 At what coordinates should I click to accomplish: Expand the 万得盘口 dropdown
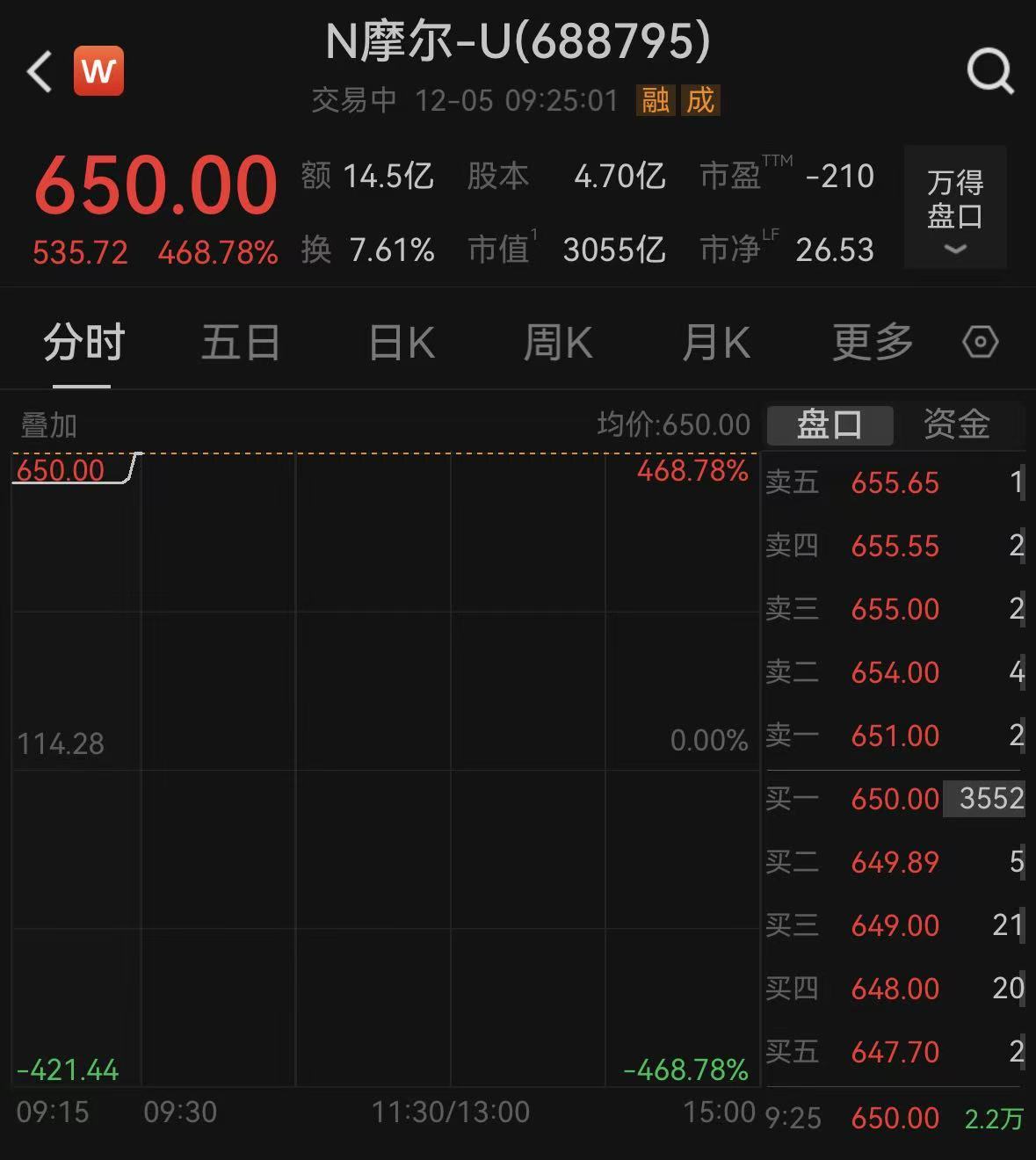955,207
